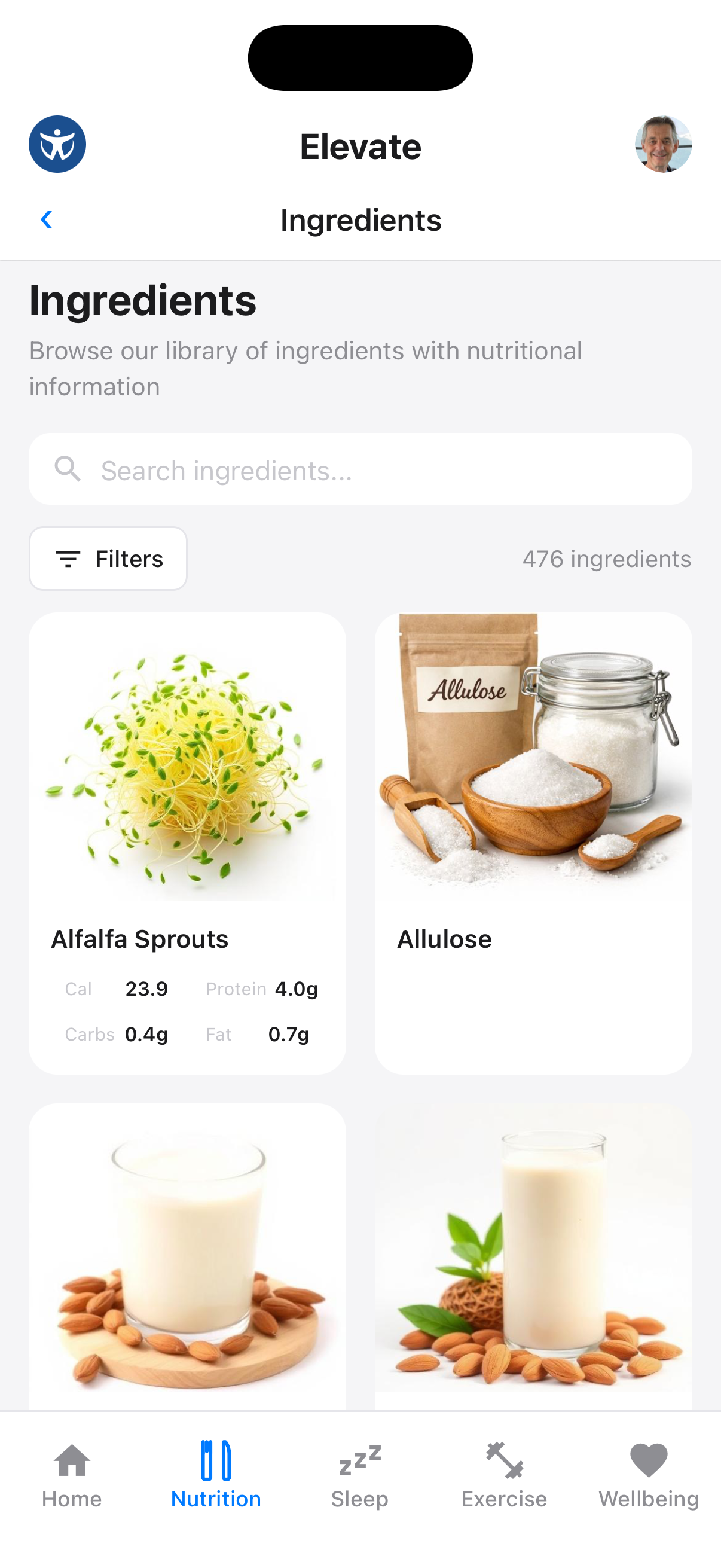Open your profile photo

(x=663, y=144)
